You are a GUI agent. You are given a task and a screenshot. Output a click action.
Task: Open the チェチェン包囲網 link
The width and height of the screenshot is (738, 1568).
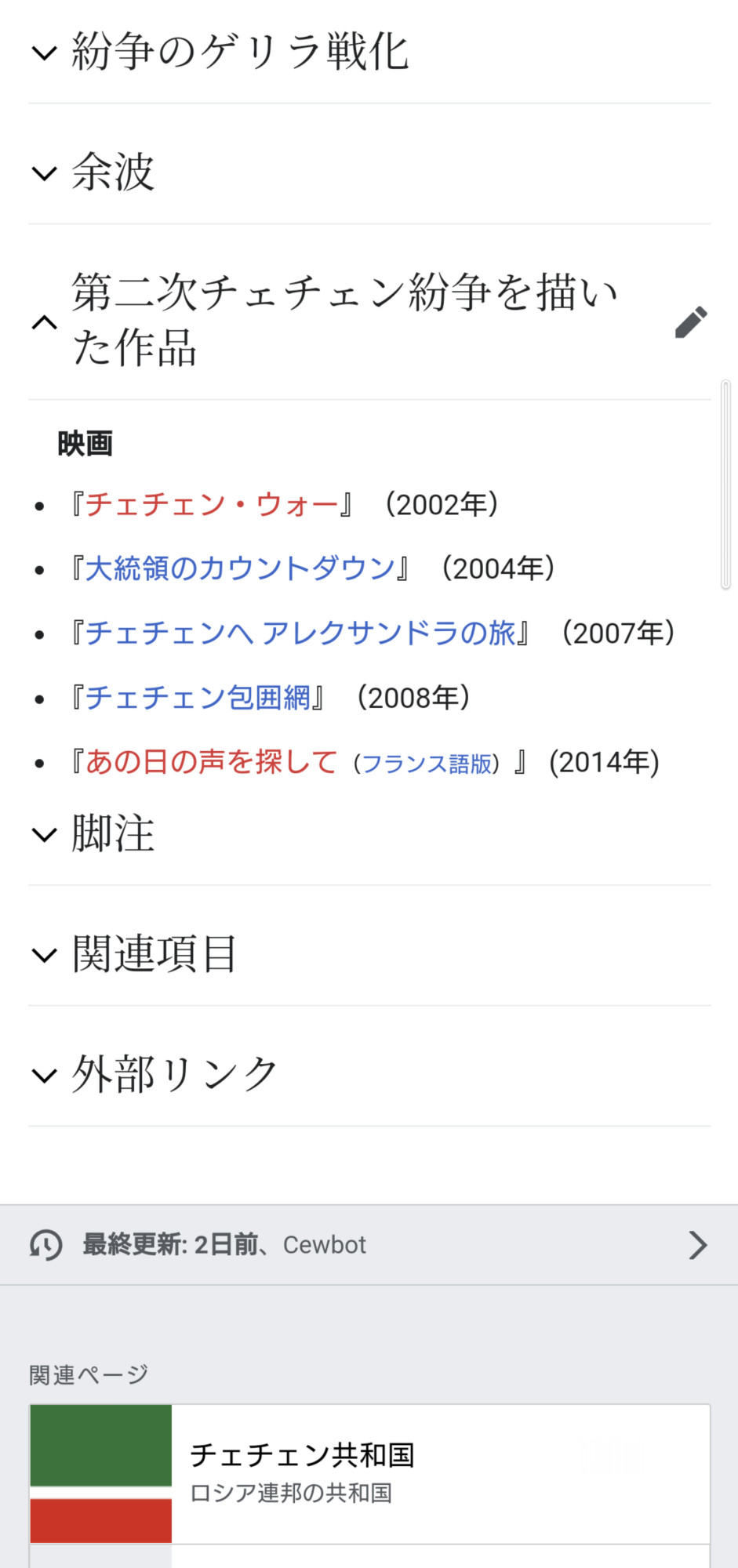click(x=198, y=697)
